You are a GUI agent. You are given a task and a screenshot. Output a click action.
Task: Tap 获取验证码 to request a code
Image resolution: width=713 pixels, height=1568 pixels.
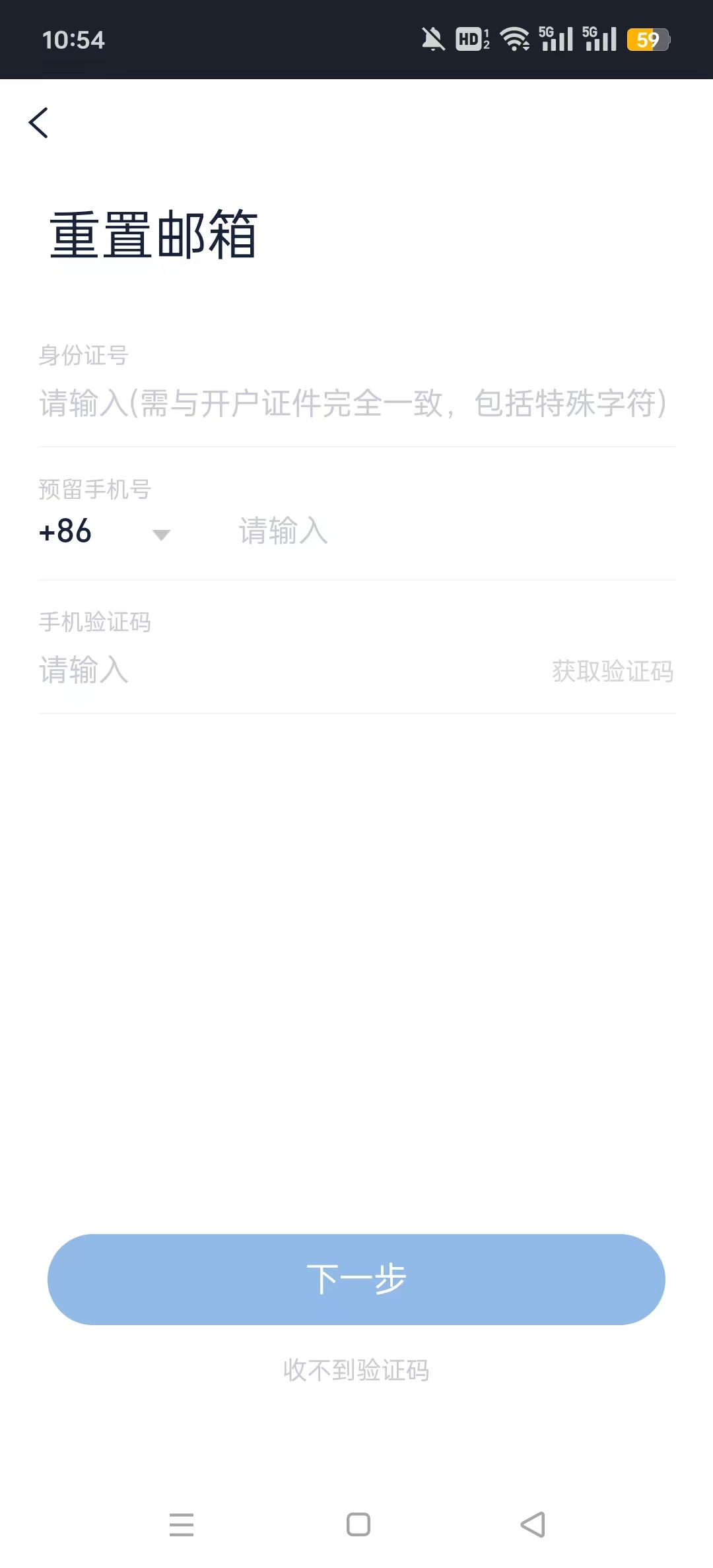point(613,671)
